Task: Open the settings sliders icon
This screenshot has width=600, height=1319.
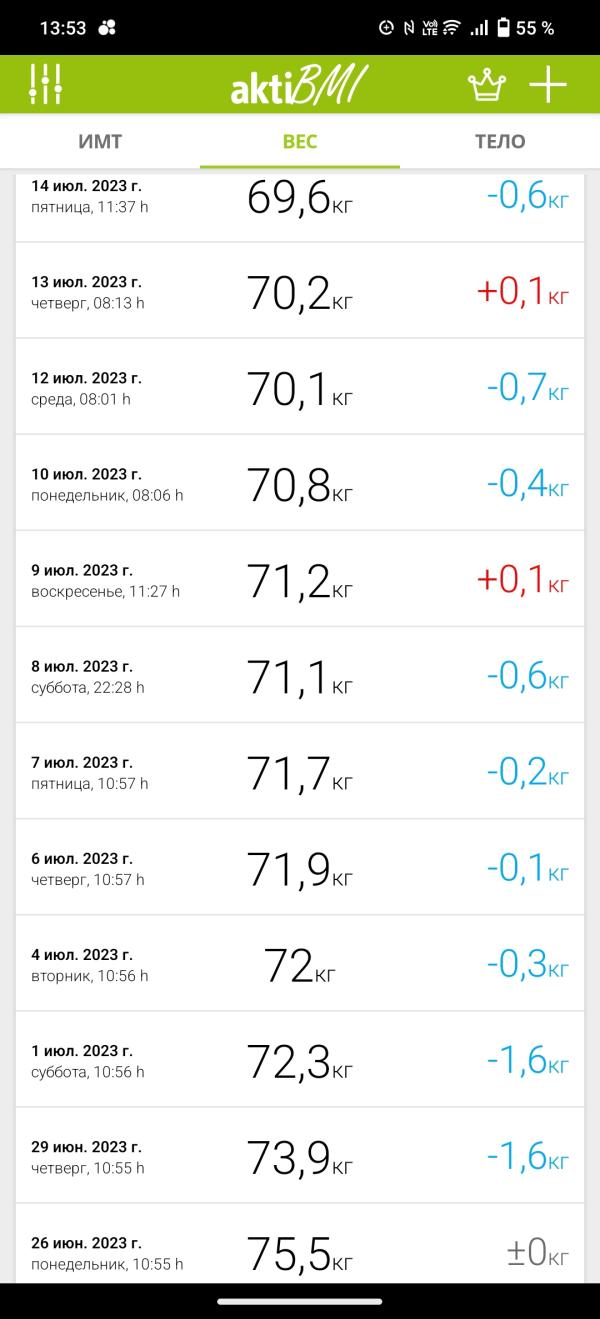Action: click(46, 84)
